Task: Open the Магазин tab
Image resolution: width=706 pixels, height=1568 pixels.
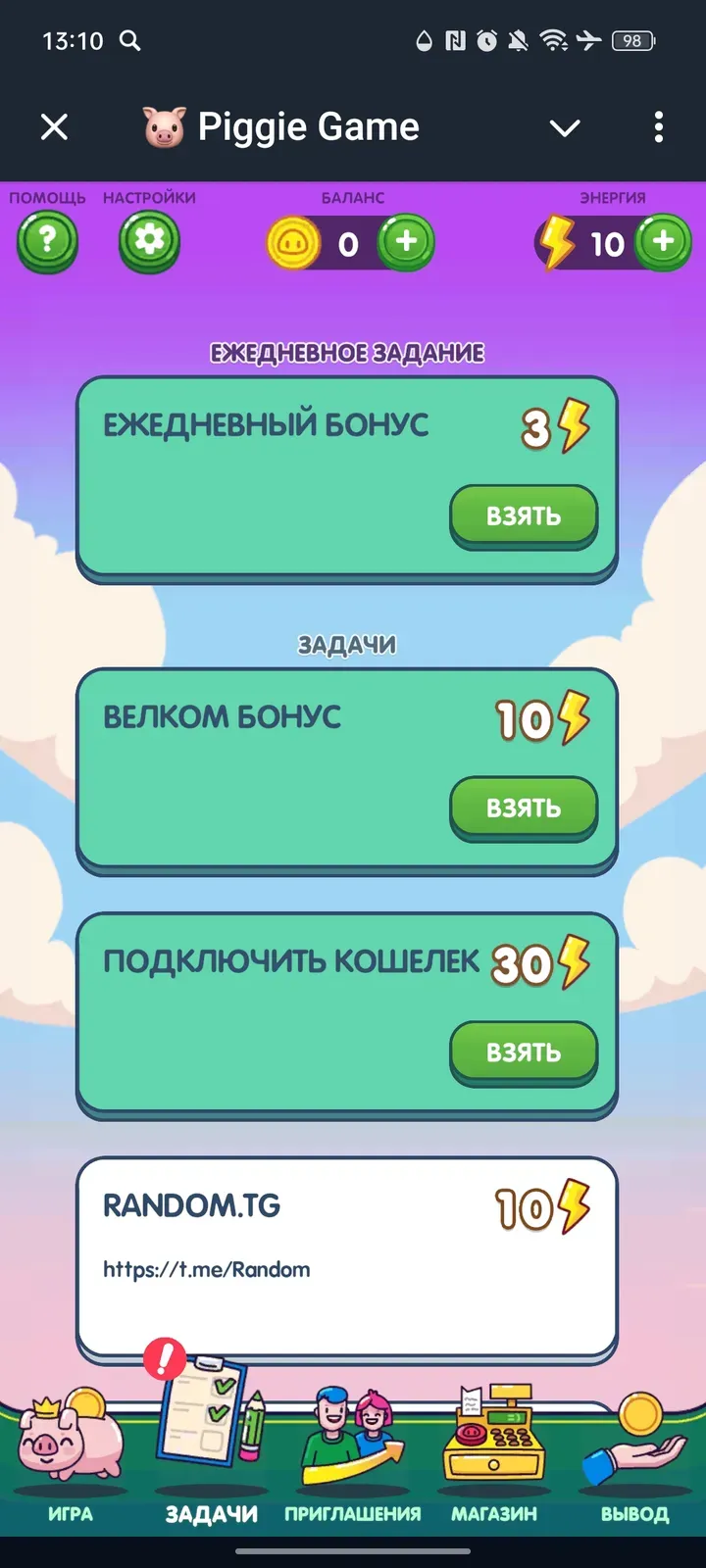Action: tap(494, 1458)
